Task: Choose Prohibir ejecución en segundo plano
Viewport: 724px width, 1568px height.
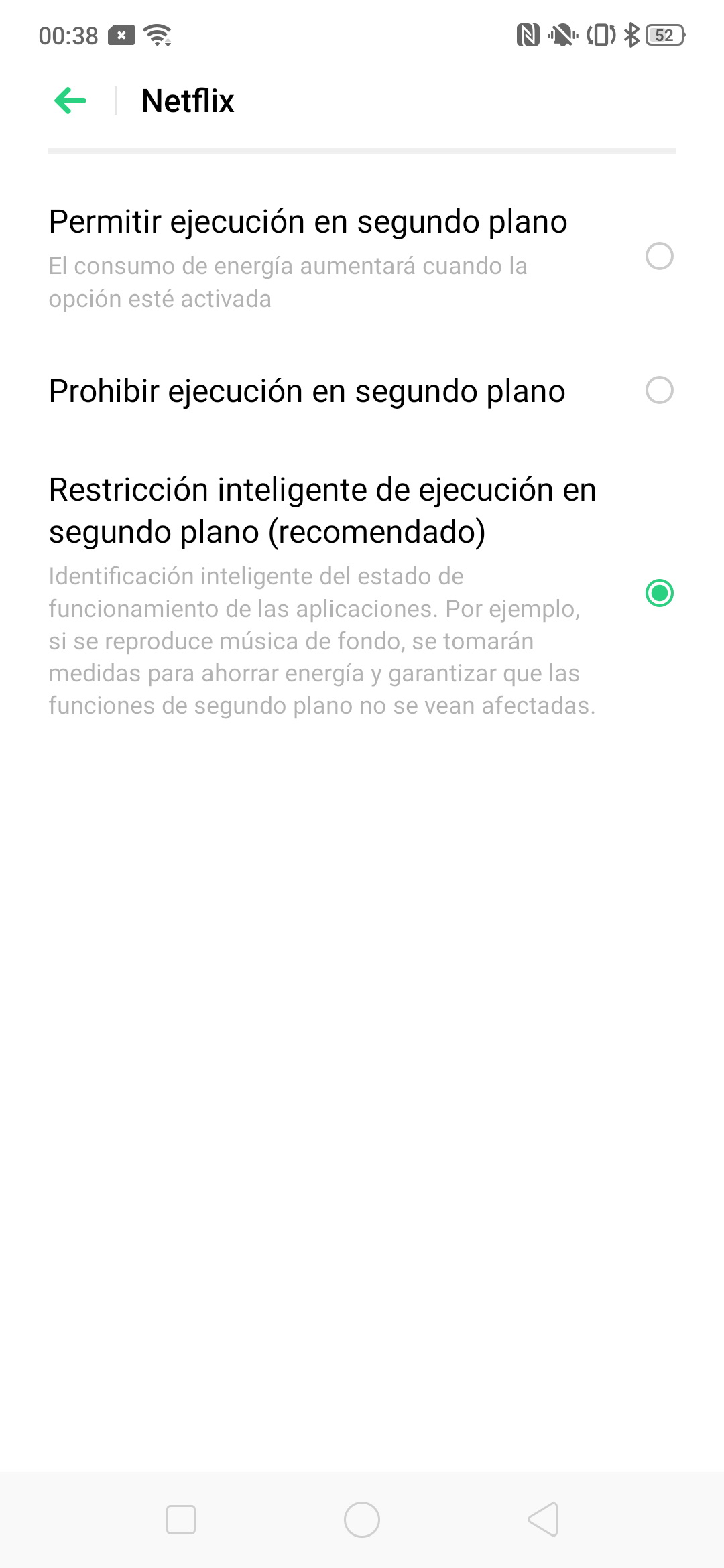Action: tap(362, 391)
